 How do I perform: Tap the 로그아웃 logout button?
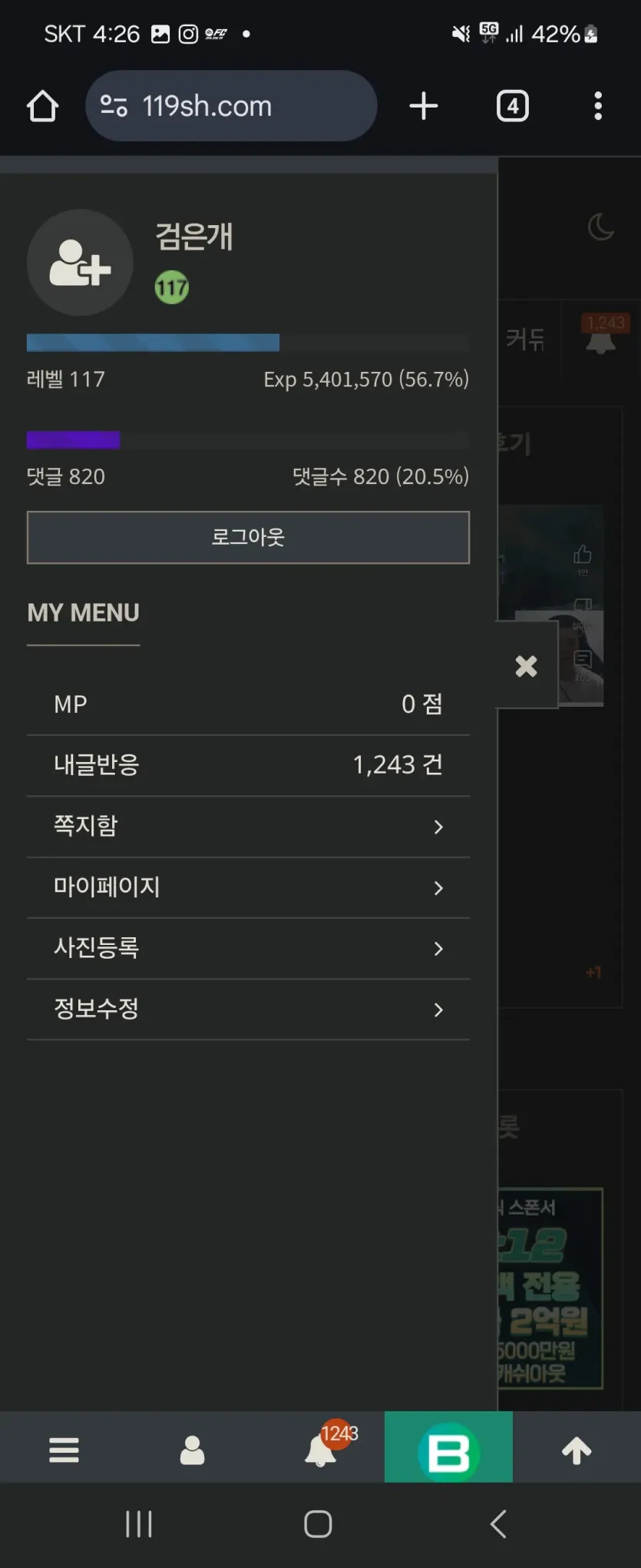[x=248, y=537]
